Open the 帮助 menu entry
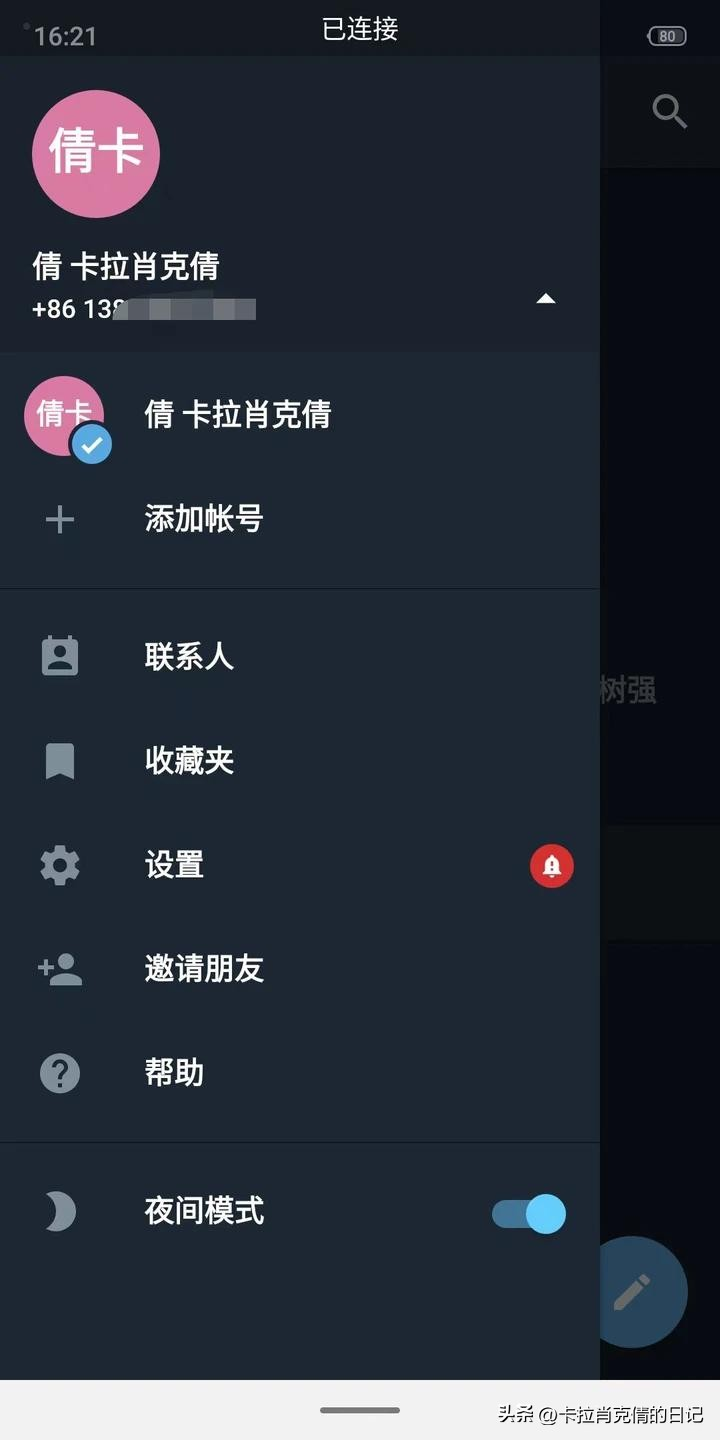This screenshot has width=720, height=1440. point(174,1073)
